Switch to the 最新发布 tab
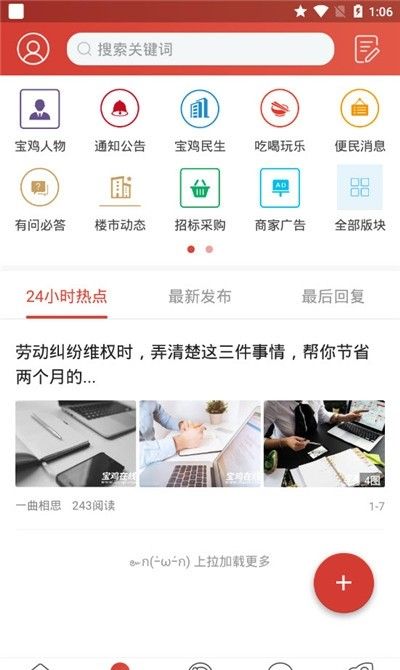 point(200,297)
